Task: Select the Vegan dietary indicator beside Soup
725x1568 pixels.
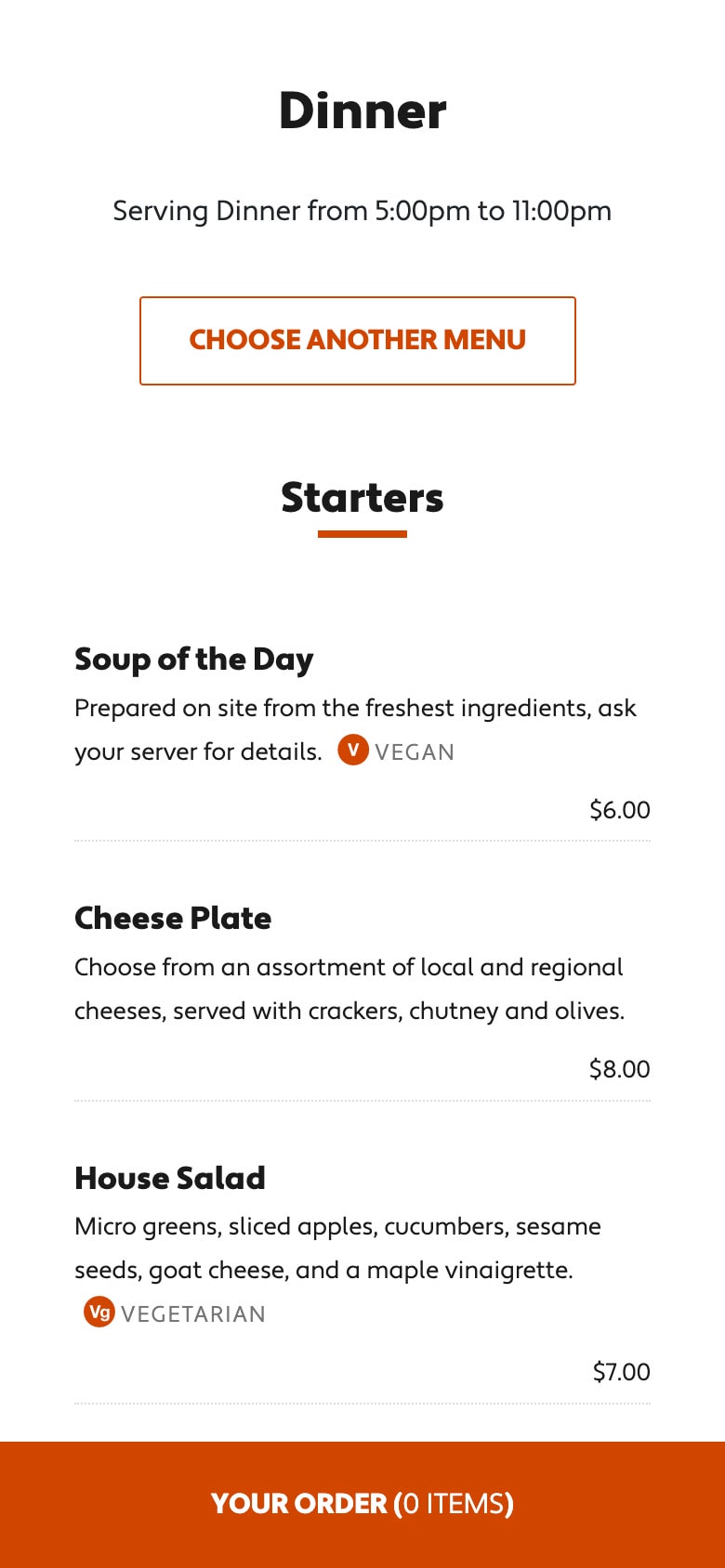Action: pos(353,751)
